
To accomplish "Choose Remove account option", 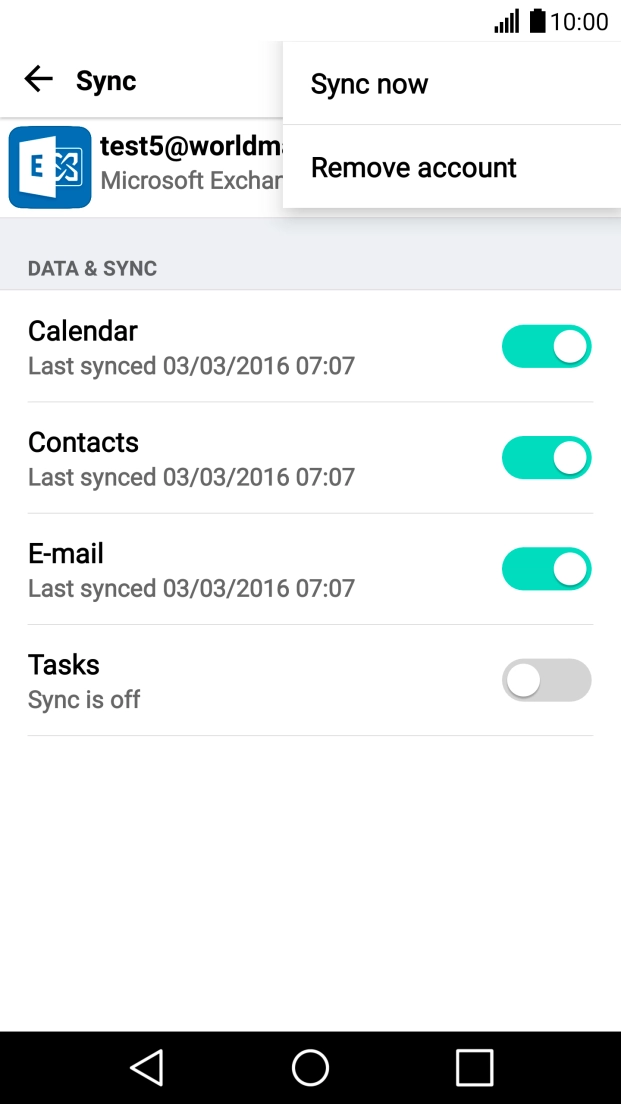I will (x=413, y=167).
